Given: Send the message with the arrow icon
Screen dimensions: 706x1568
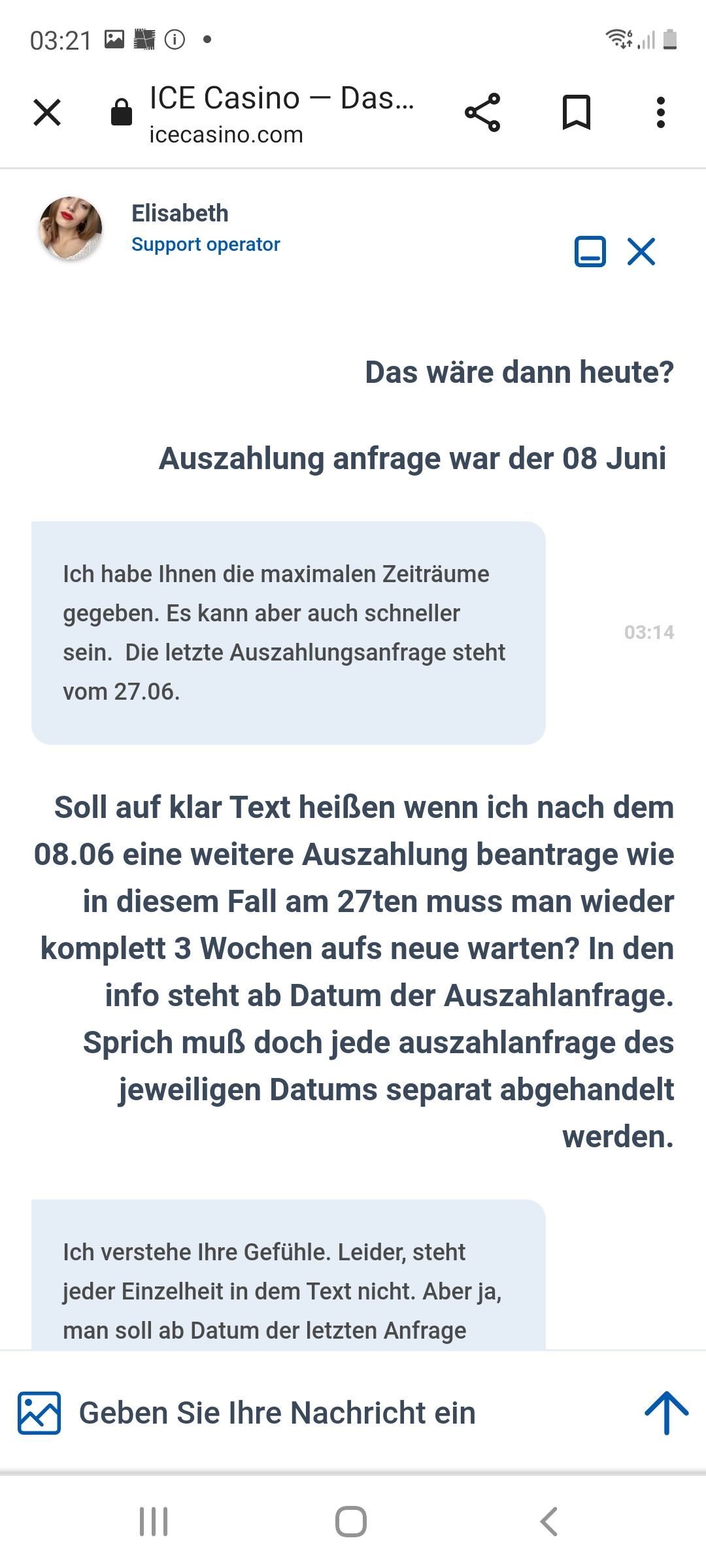Looking at the screenshot, I should click(x=667, y=1413).
